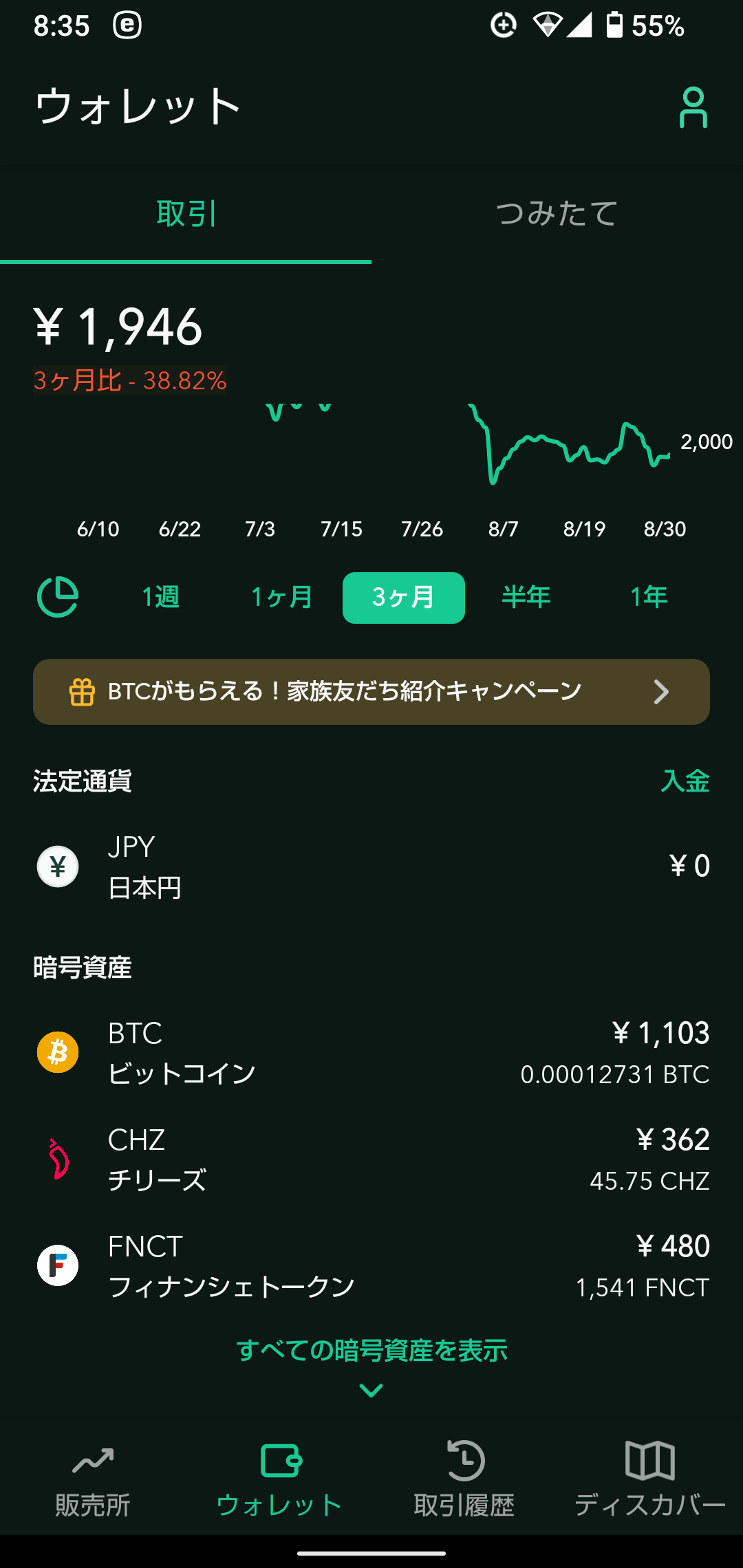Open the account profile icon
Image resolution: width=743 pixels, height=1568 pixels.
(x=693, y=107)
